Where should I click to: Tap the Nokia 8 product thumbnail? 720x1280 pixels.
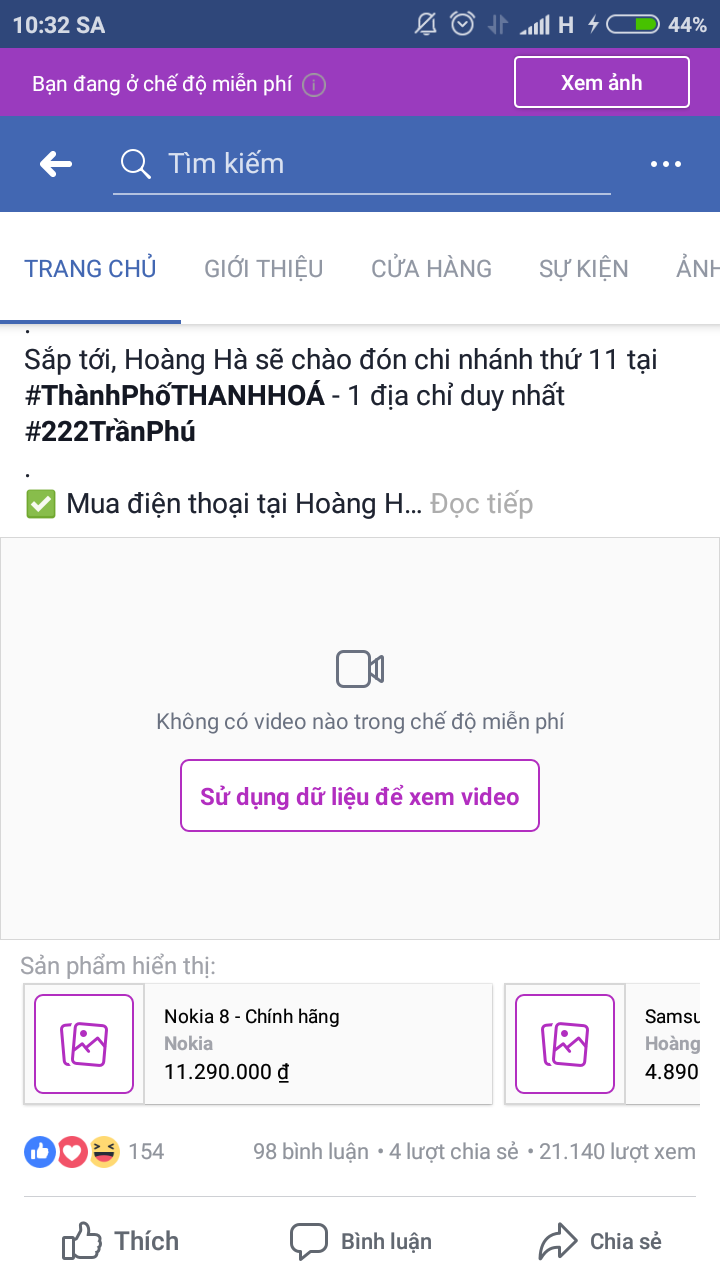[84, 1043]
